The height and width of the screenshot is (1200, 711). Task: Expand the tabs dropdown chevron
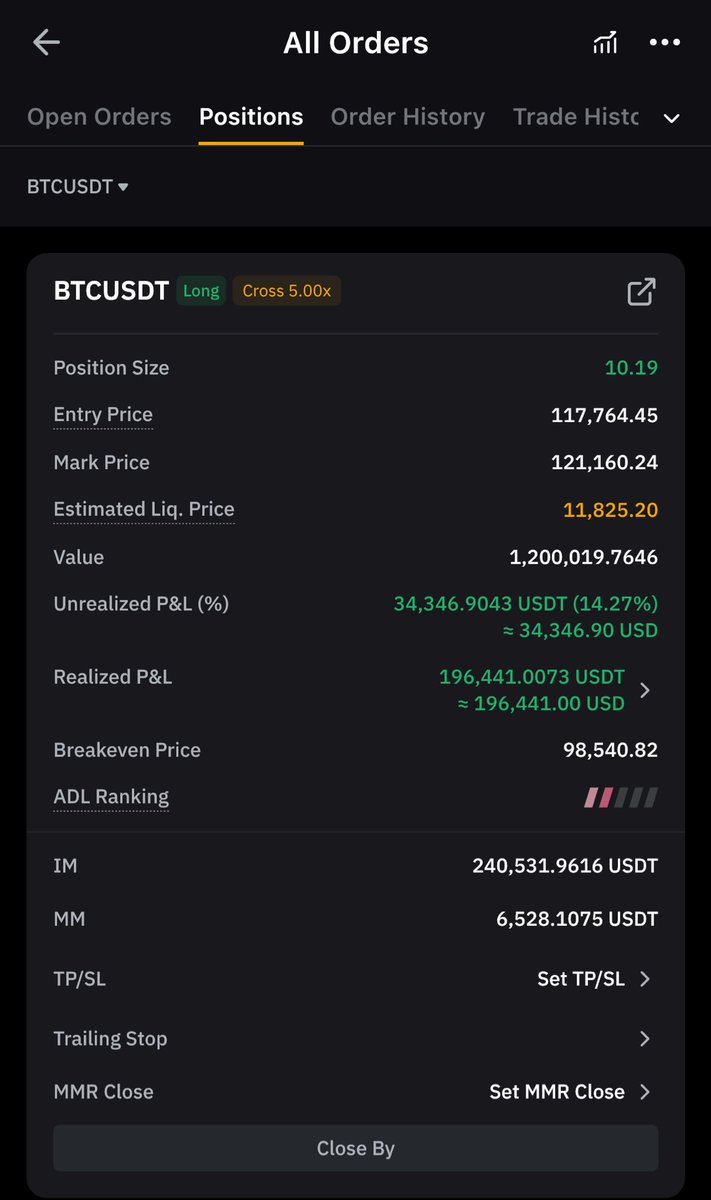point(672,118)
